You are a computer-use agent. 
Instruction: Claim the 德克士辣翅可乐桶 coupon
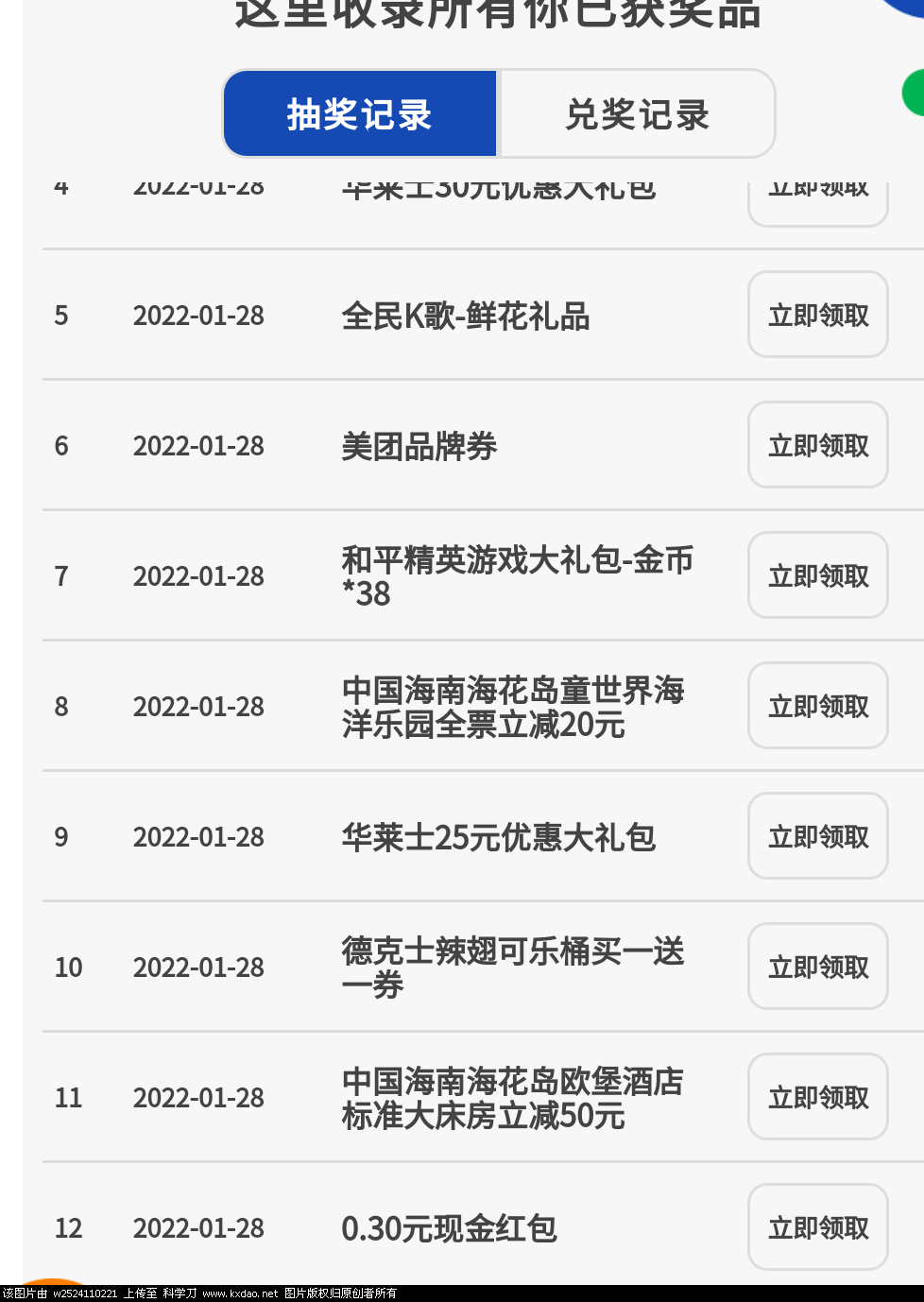tap(817, 967)
